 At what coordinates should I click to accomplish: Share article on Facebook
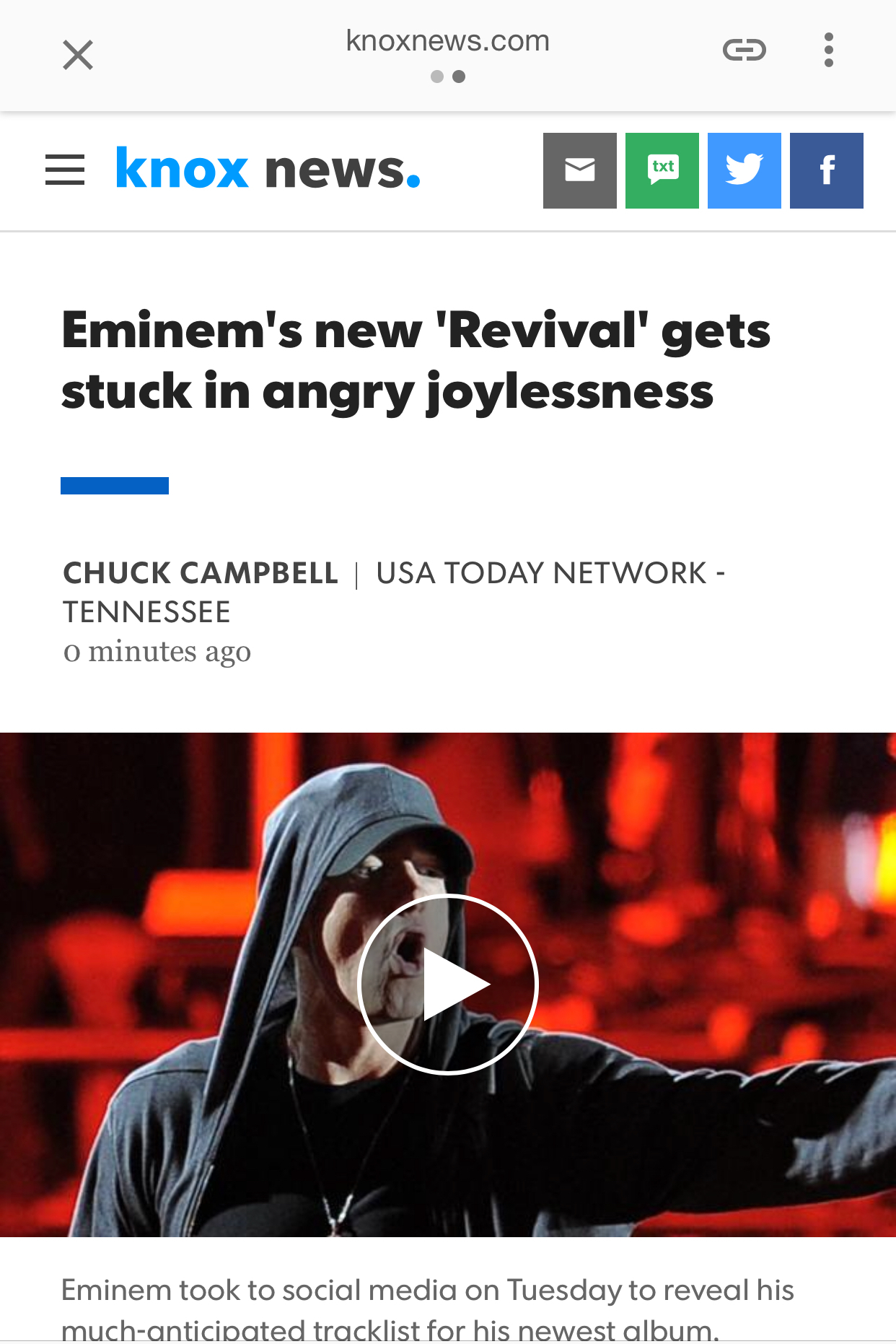(x=826, y=170)
